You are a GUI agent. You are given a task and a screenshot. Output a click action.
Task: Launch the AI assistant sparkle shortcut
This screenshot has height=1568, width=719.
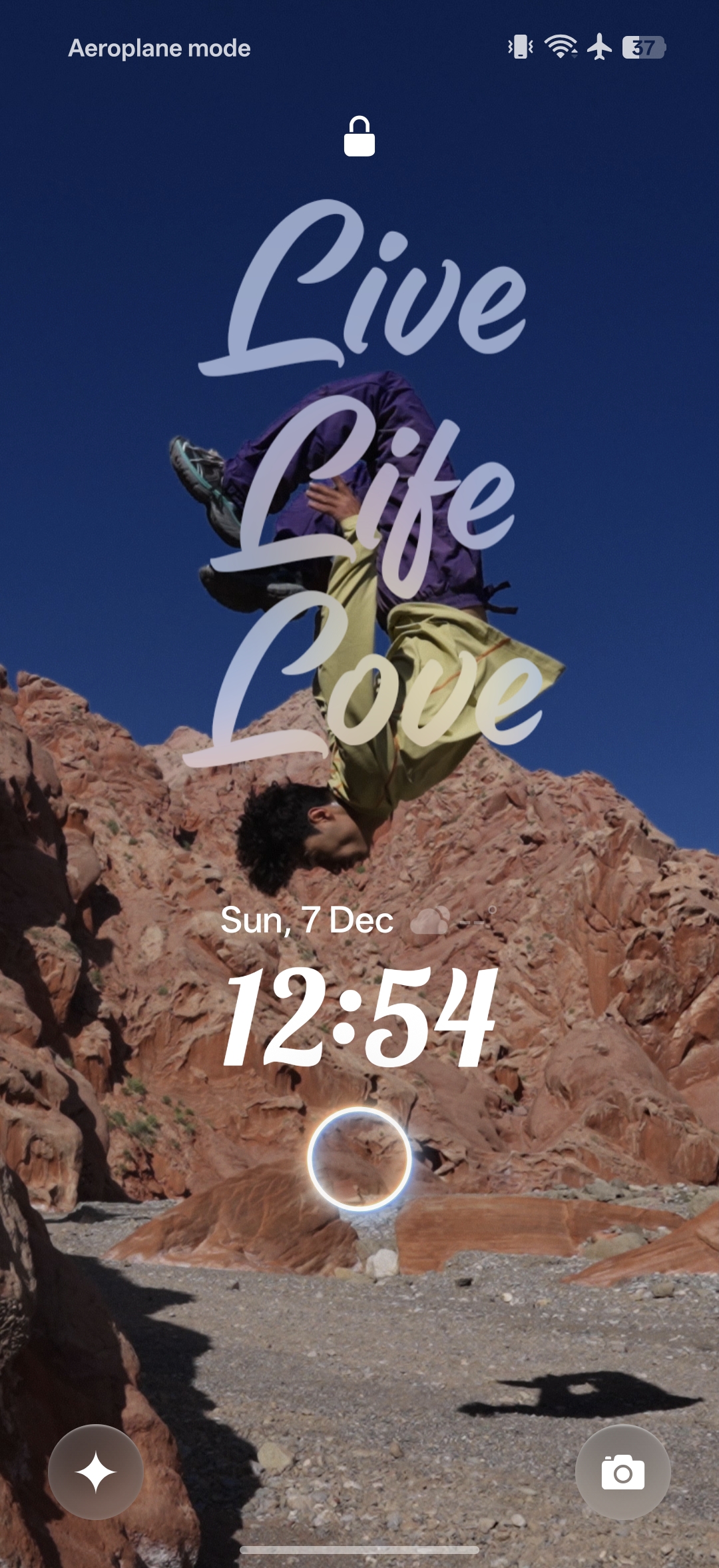coord(96,1472)
